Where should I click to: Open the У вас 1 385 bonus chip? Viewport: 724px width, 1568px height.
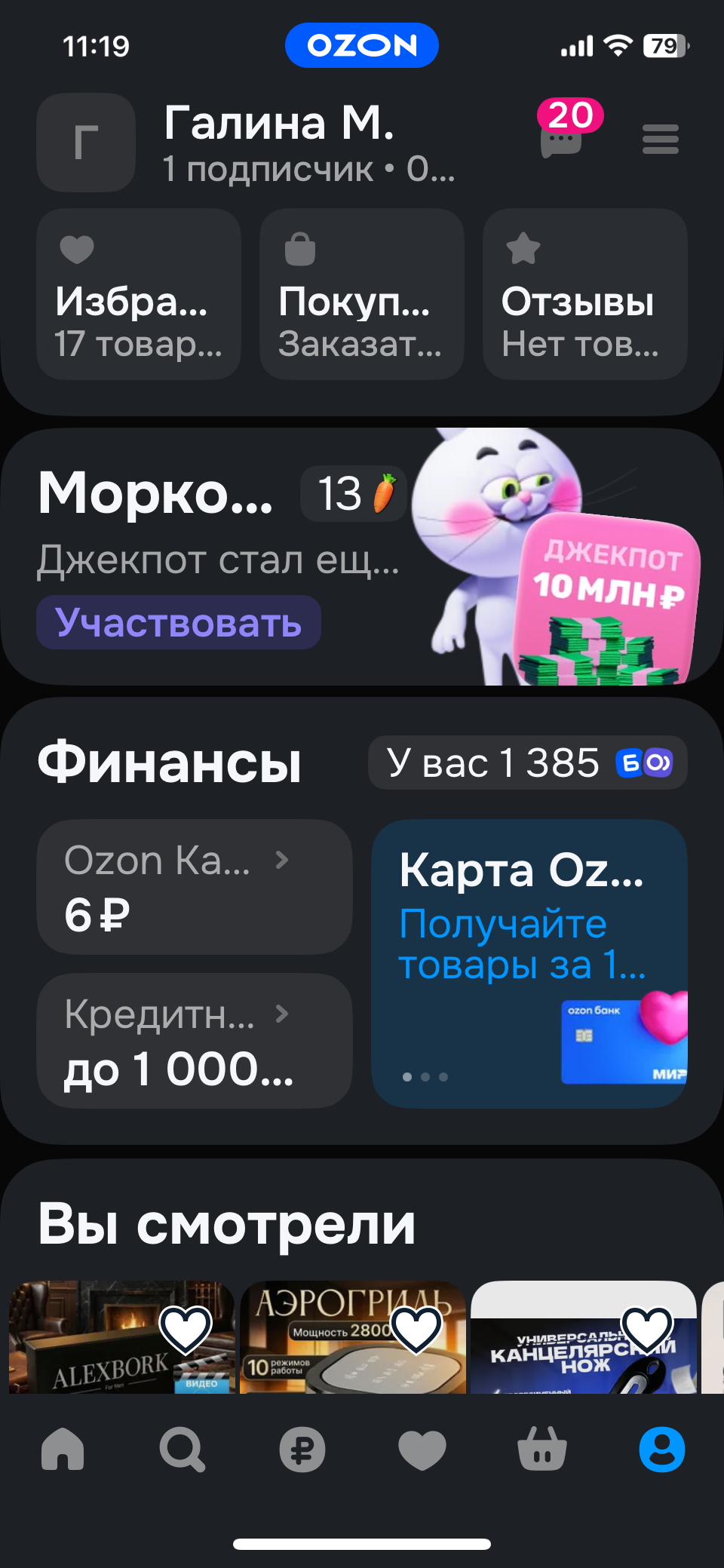(x=528, y=763)
